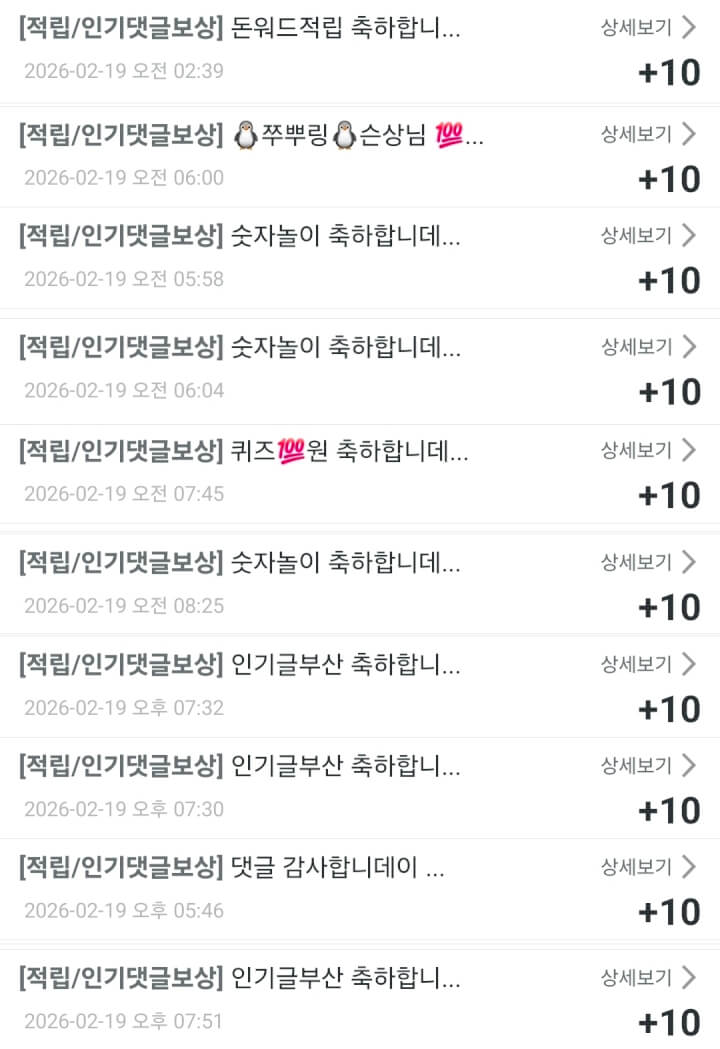Open 상세보기 for the 오후 07:32 인기글부산 entry
Image resolution: width=720 pixels, height=1049 pixels.
pyautogui.click(x=648, y=664)
